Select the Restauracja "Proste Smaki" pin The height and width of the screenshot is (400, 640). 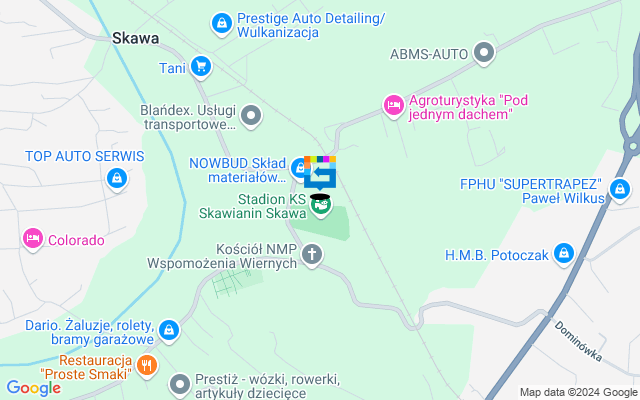(x=147, y=365)
